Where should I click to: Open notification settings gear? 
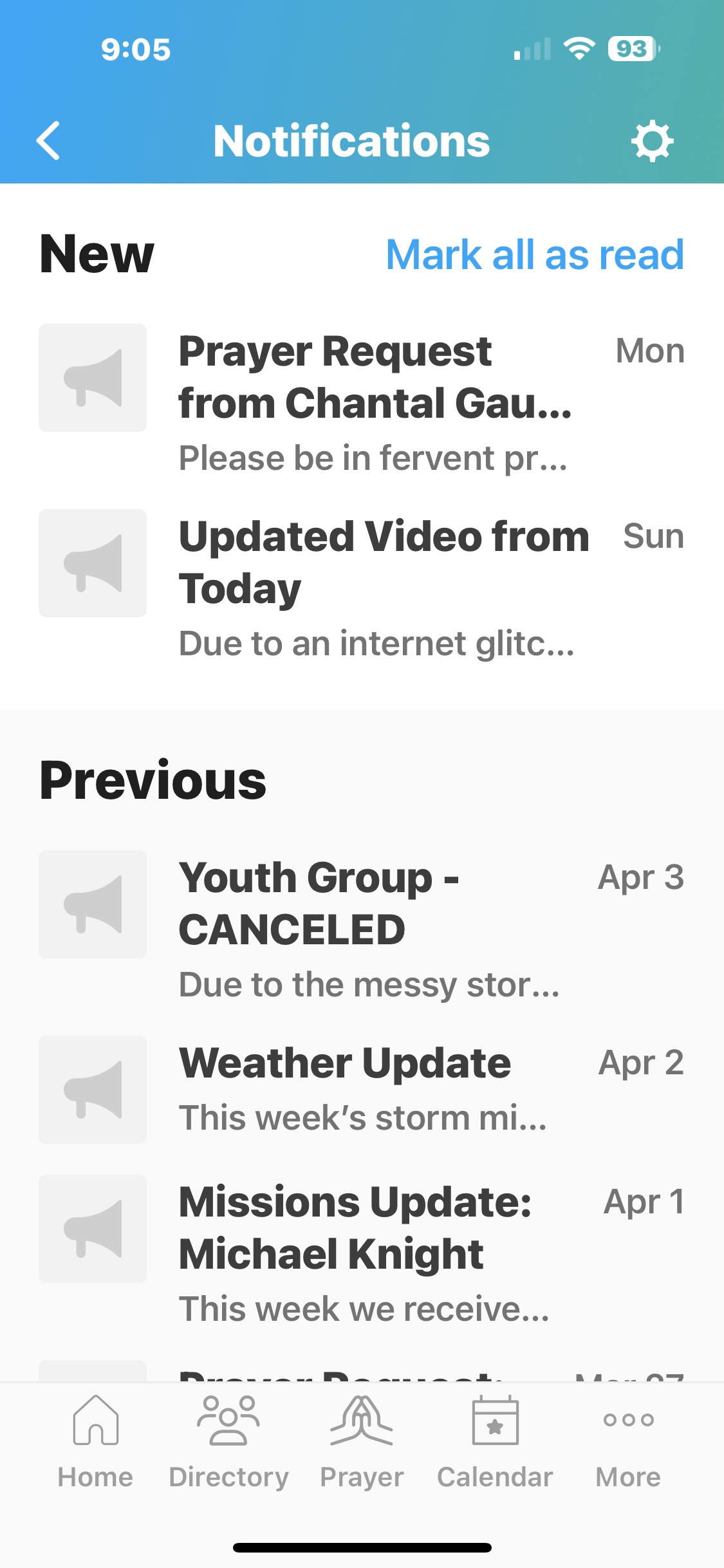652,140
